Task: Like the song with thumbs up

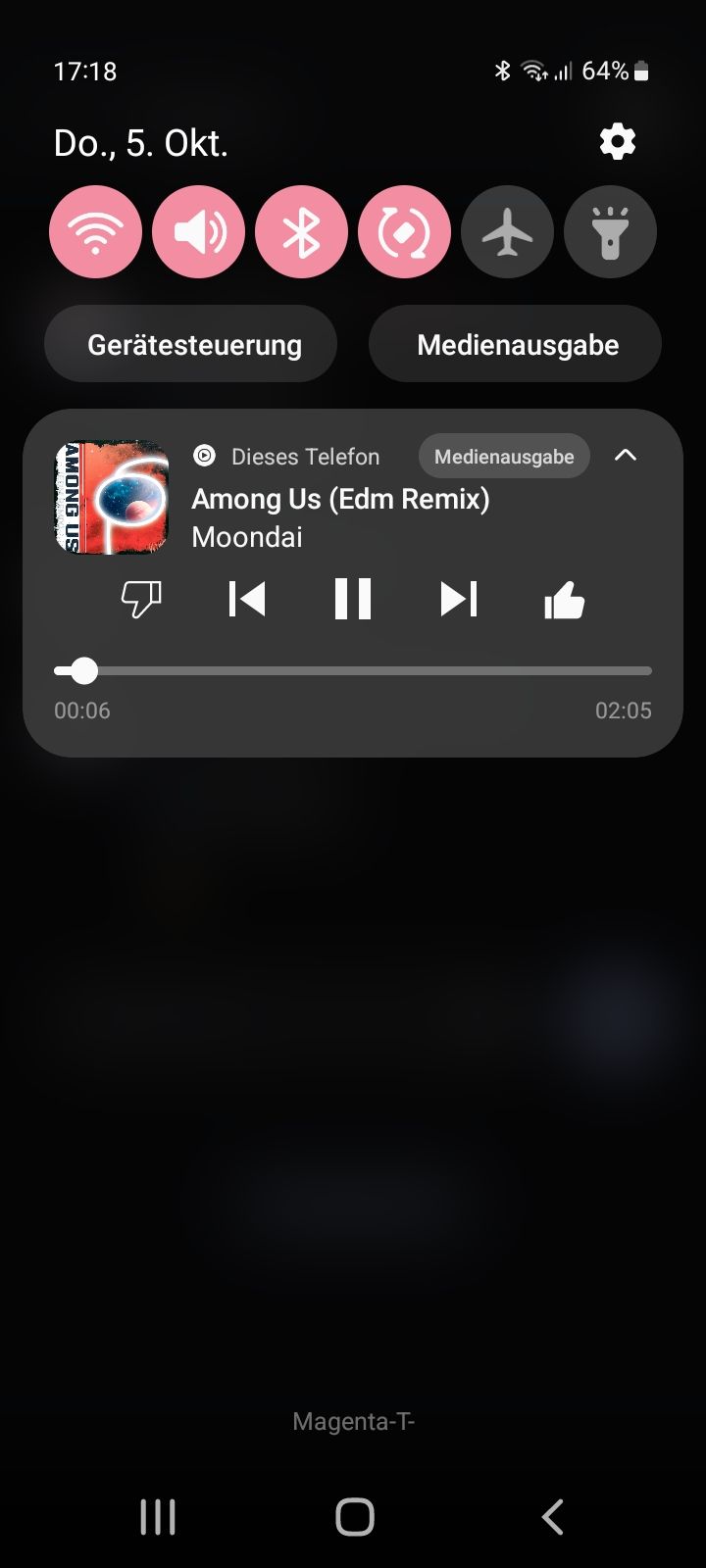Action: tap(564, 600)
